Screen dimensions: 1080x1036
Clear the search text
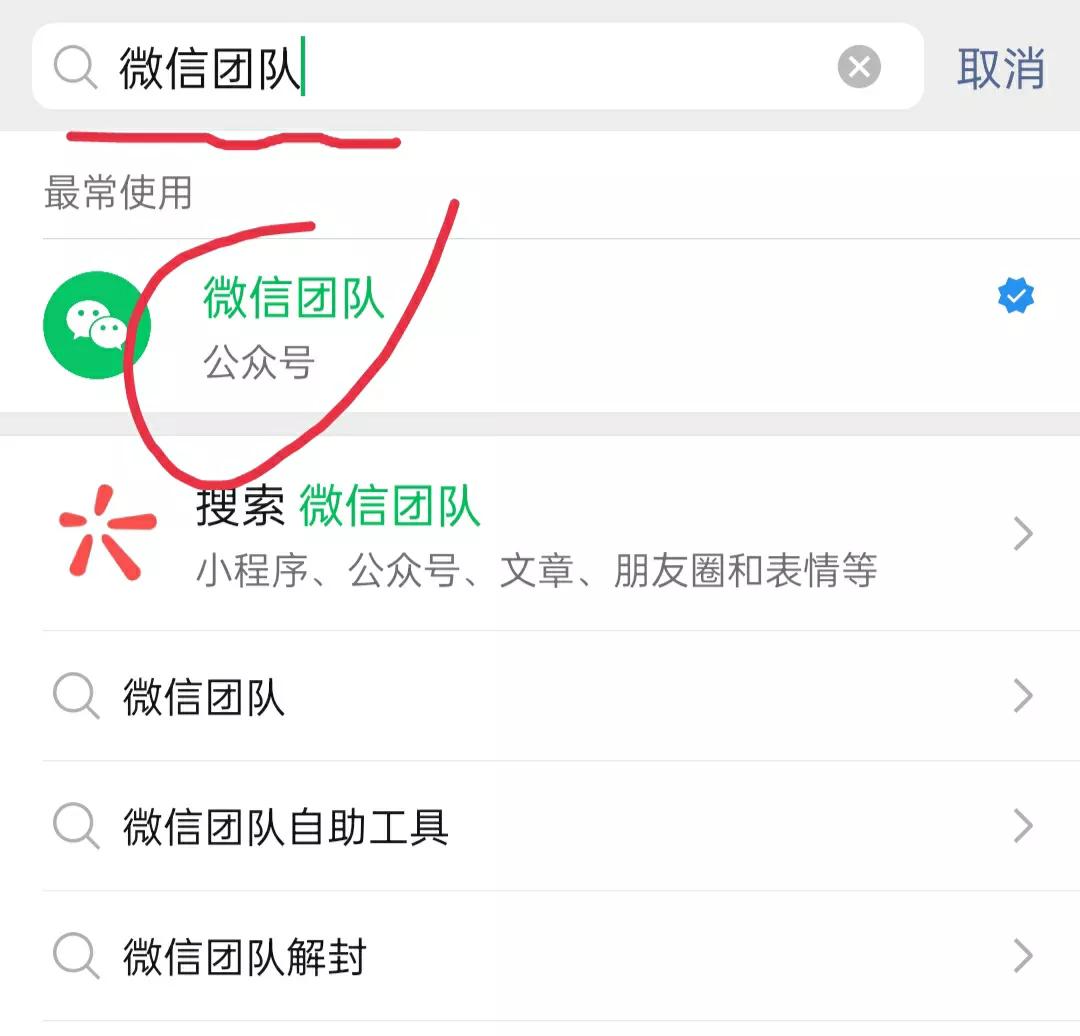pyautogui.click(x=858, y=68)
